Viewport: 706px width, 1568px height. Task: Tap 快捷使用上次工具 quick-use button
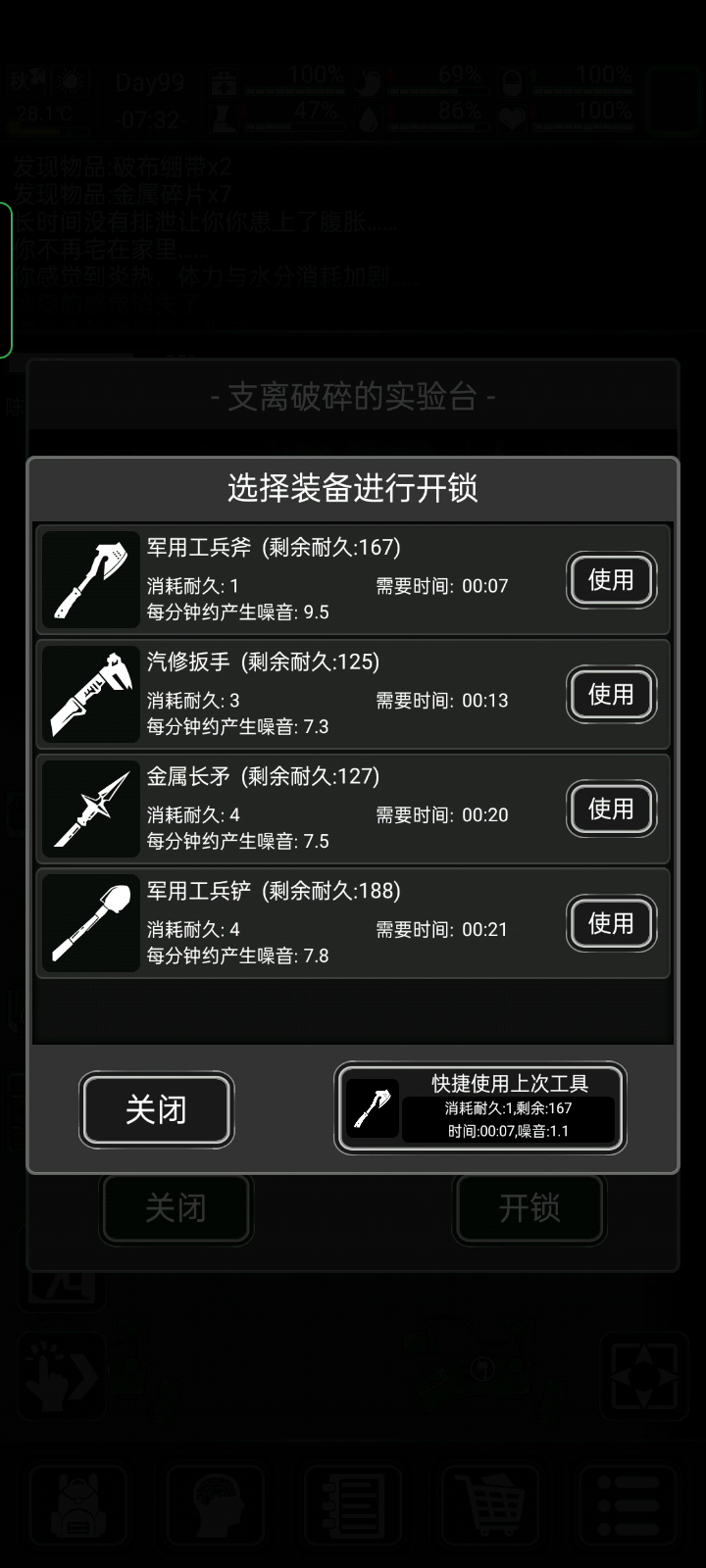coord(480,1108)
